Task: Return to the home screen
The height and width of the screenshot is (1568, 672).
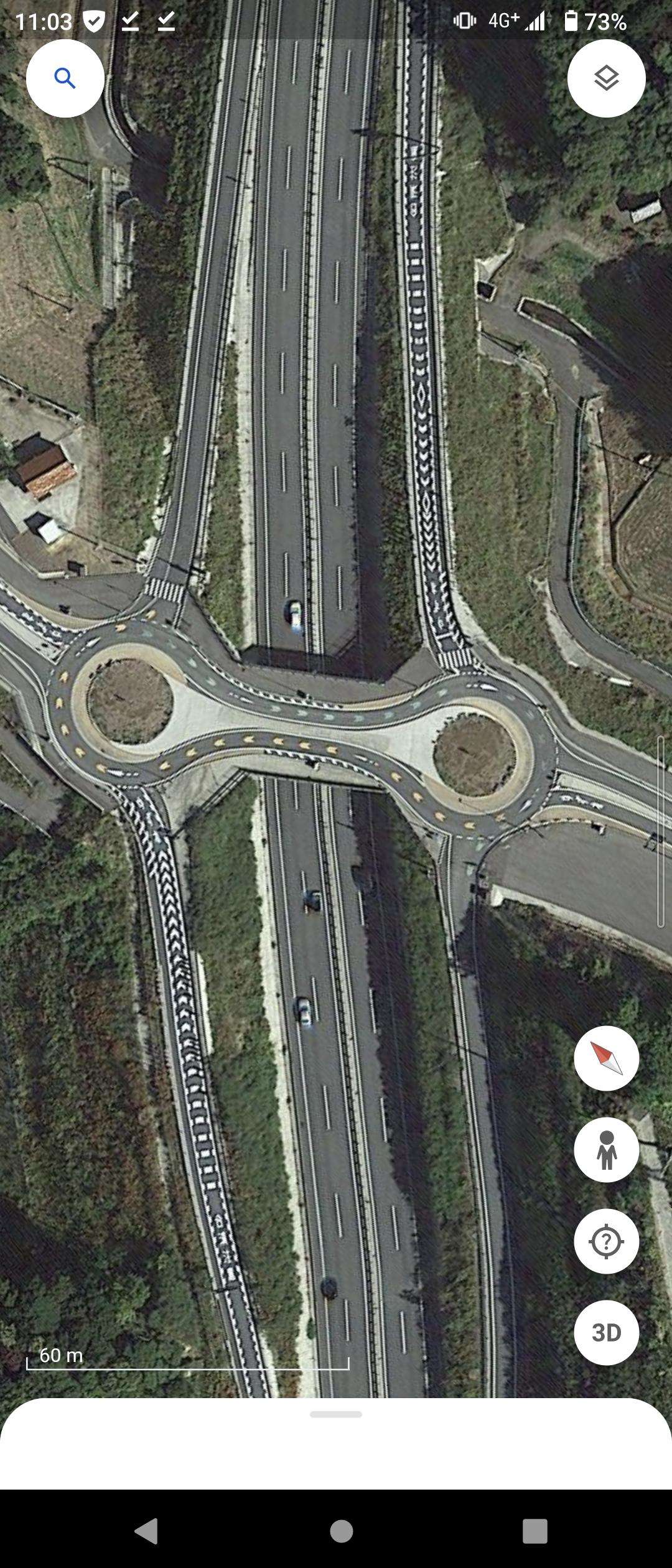Action: 341,1531
